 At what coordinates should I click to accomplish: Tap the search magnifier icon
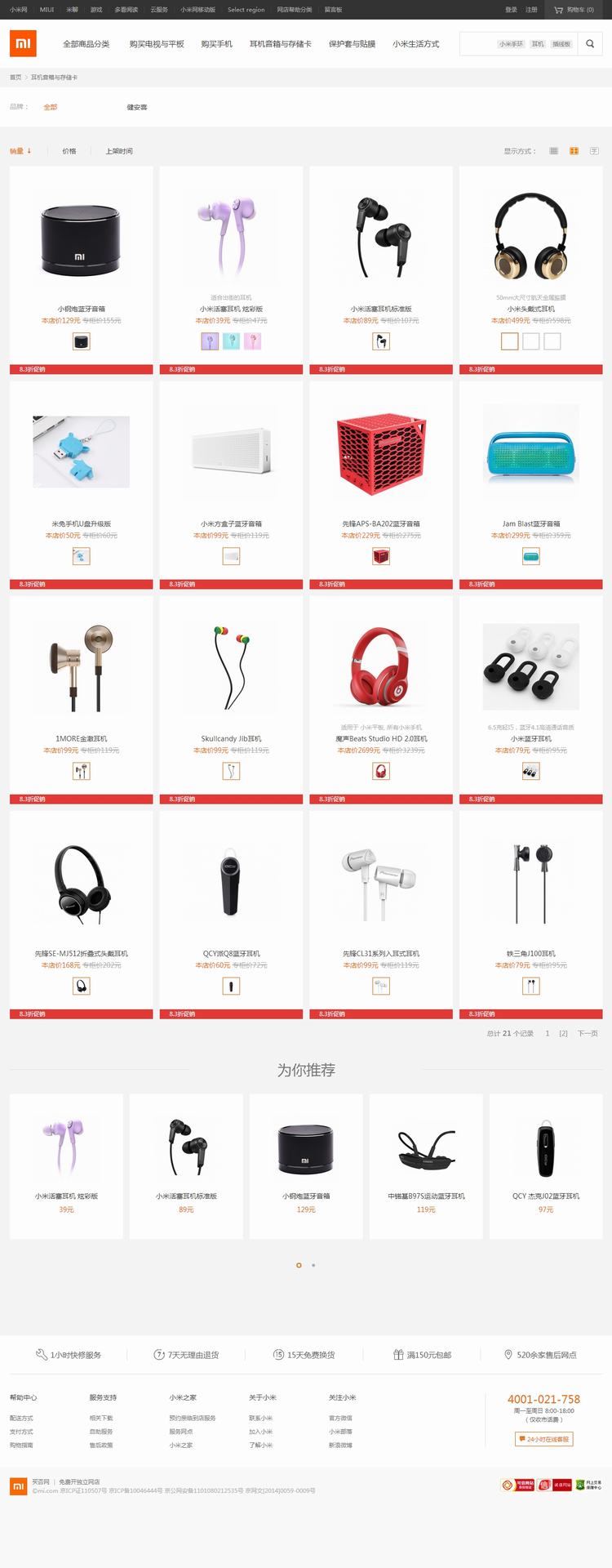(590, 44)
